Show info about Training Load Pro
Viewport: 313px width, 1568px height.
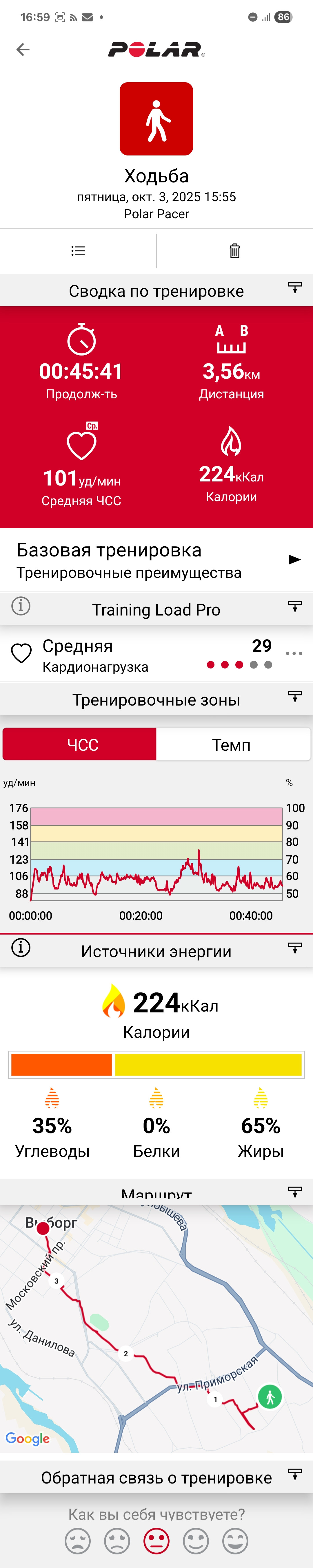[21, 606]
